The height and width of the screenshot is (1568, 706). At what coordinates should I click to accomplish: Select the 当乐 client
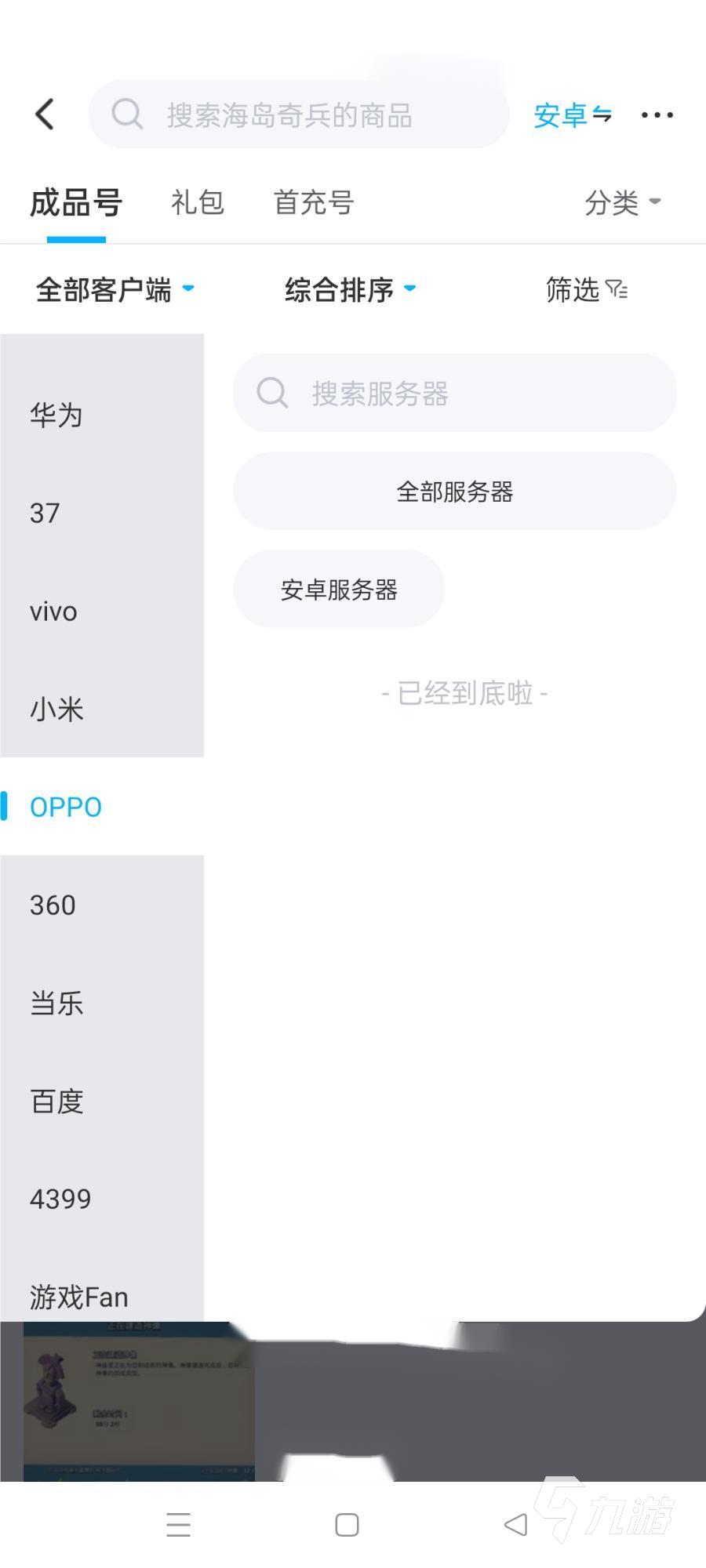(56, 1003)
